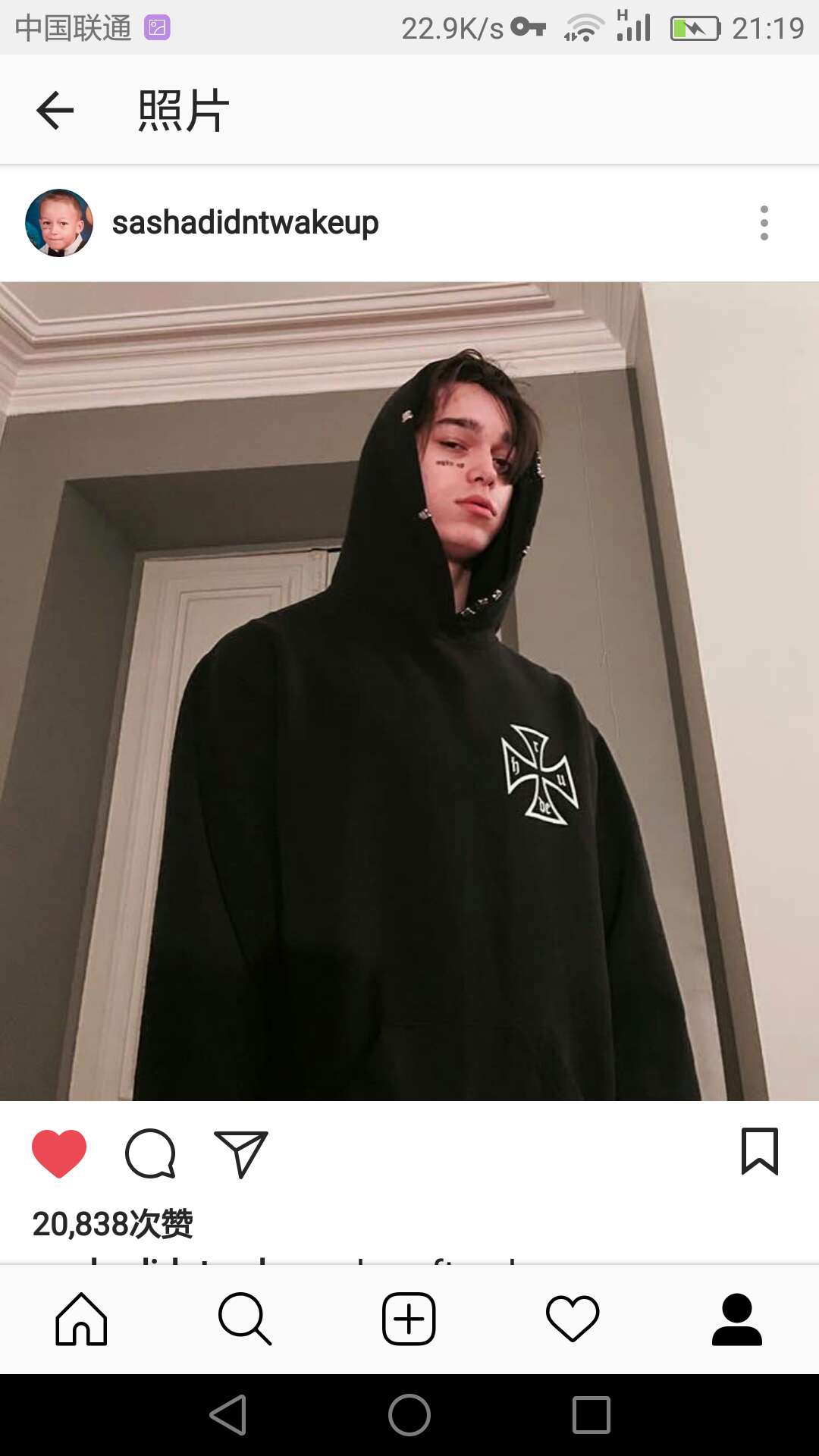Viewport: 819px width, 1456px height.
Task: Bookmark this post to saved
Action: pyautogui.click(x=759, y=1151)
